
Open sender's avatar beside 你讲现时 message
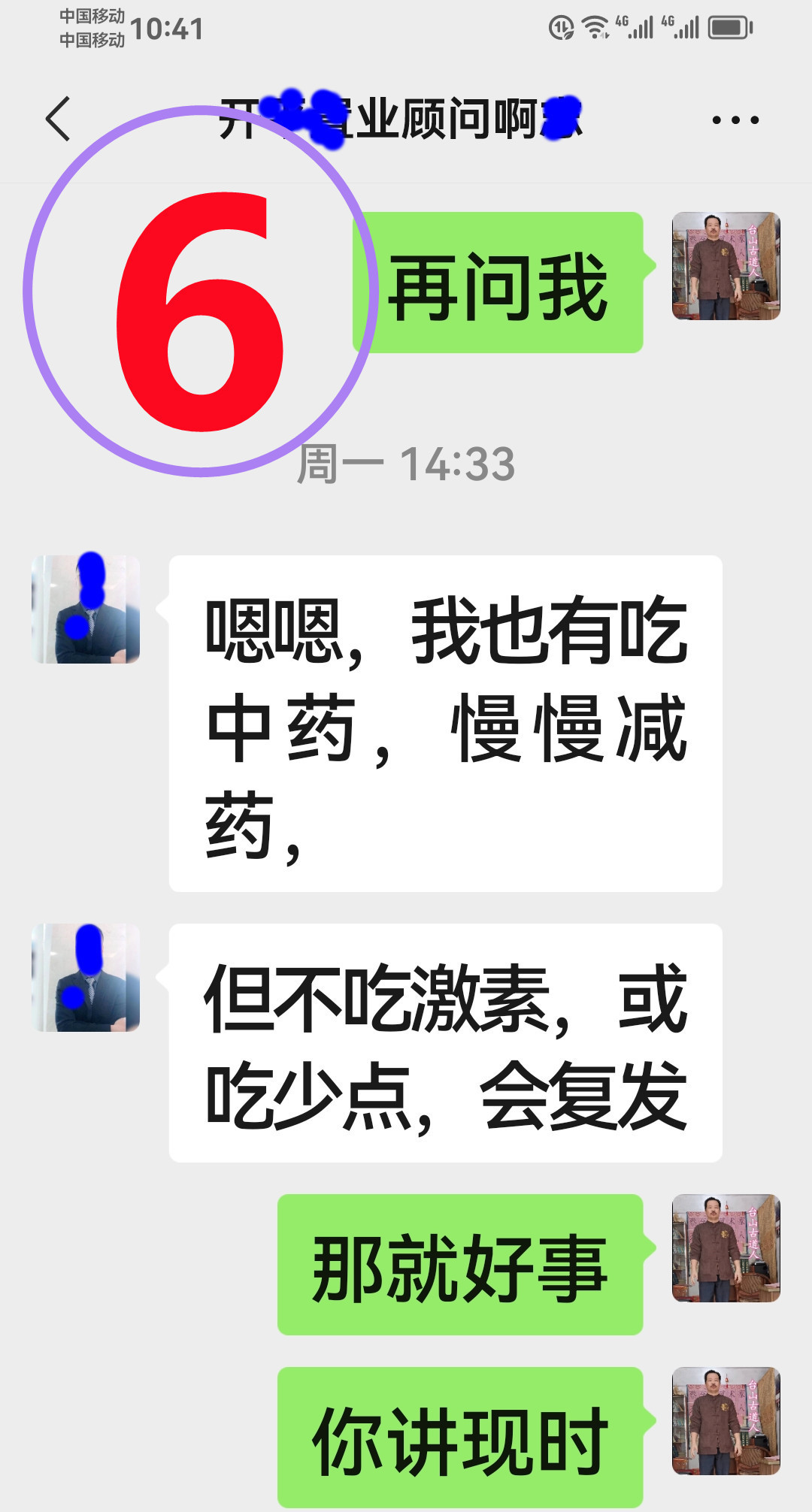pos(726,1421)
